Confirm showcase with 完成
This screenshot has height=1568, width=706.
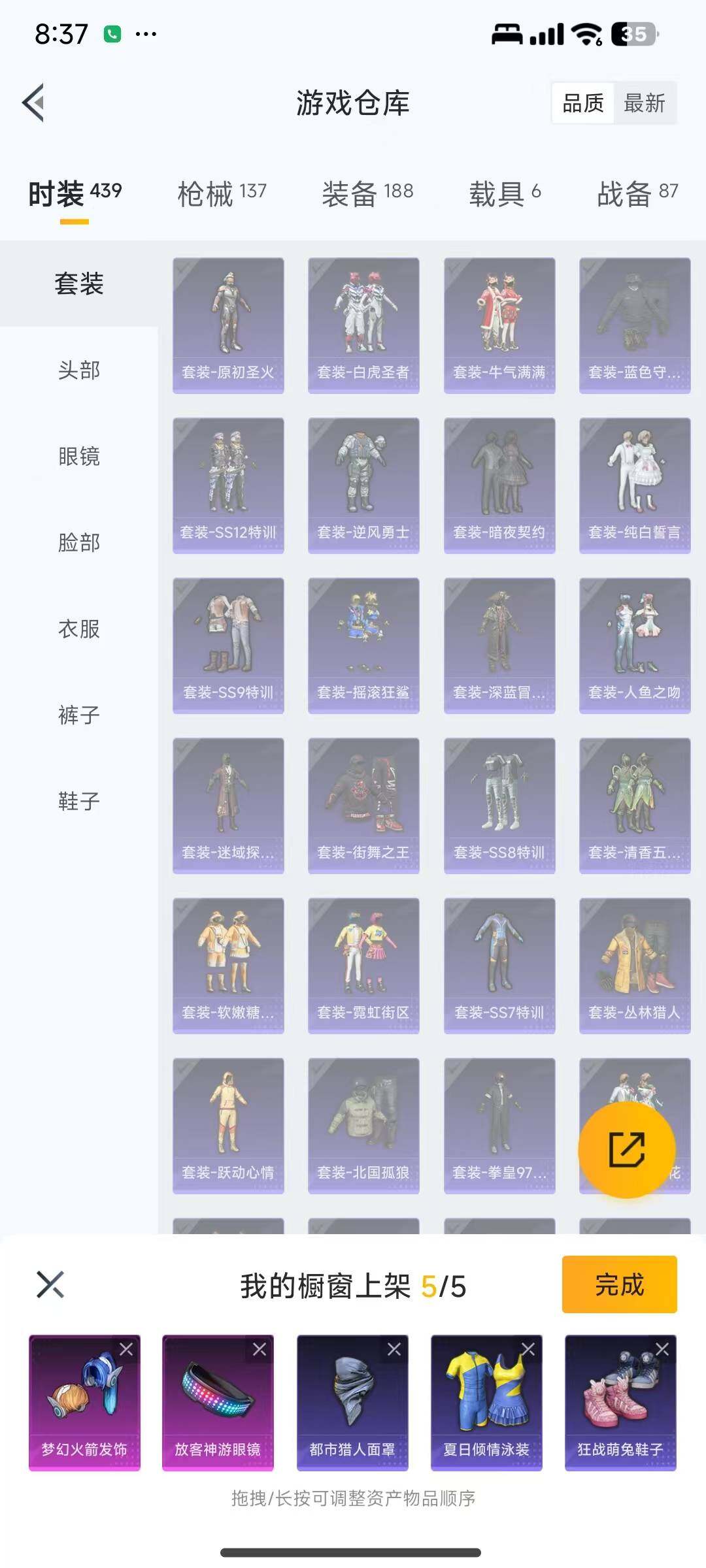pyautogui.click(x=619, y=1284)
